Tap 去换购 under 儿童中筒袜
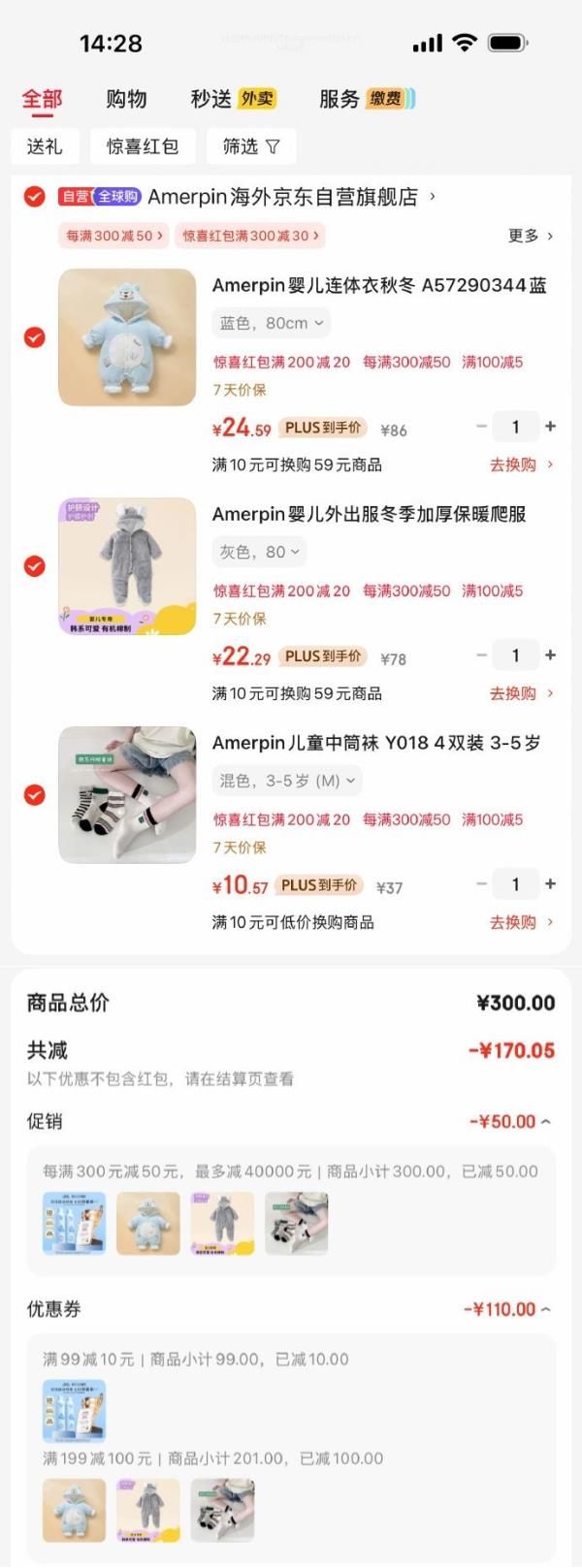The height and width of the screenshot is (1568, 582). point(521,922)
